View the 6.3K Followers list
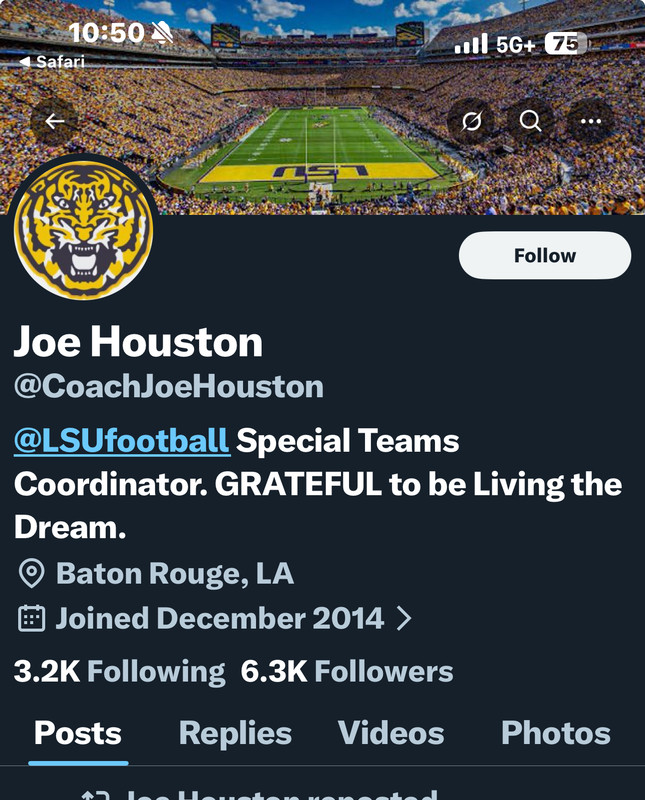The image size is (645, 800). point(347,672)
